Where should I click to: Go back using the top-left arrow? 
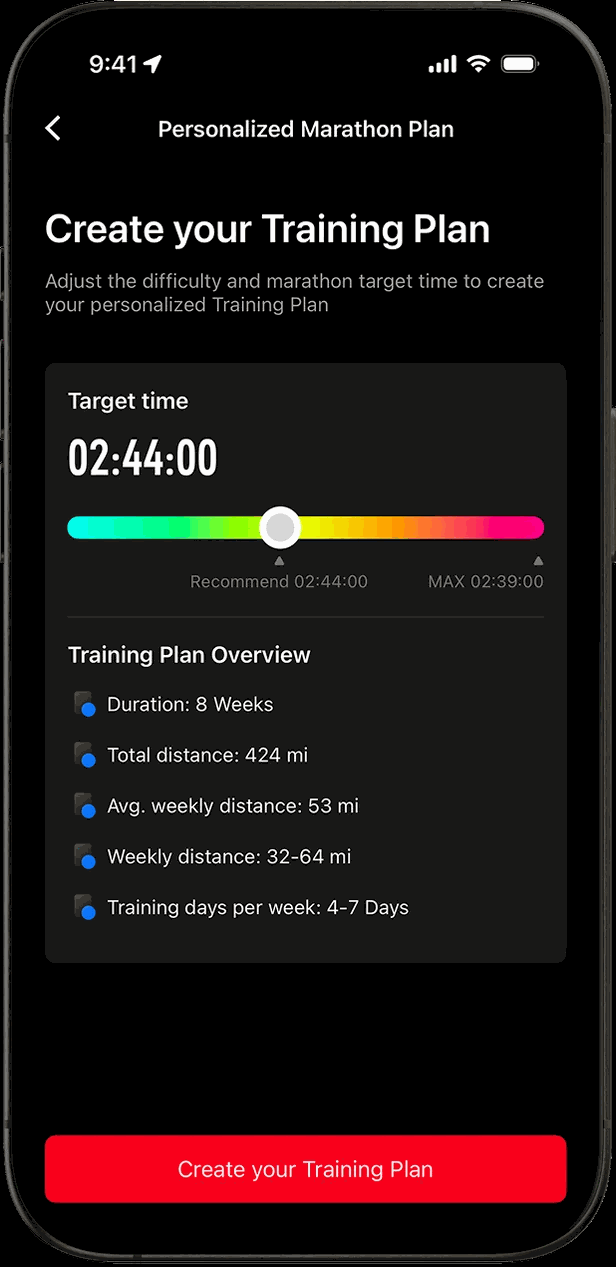[x=53, y=128]
